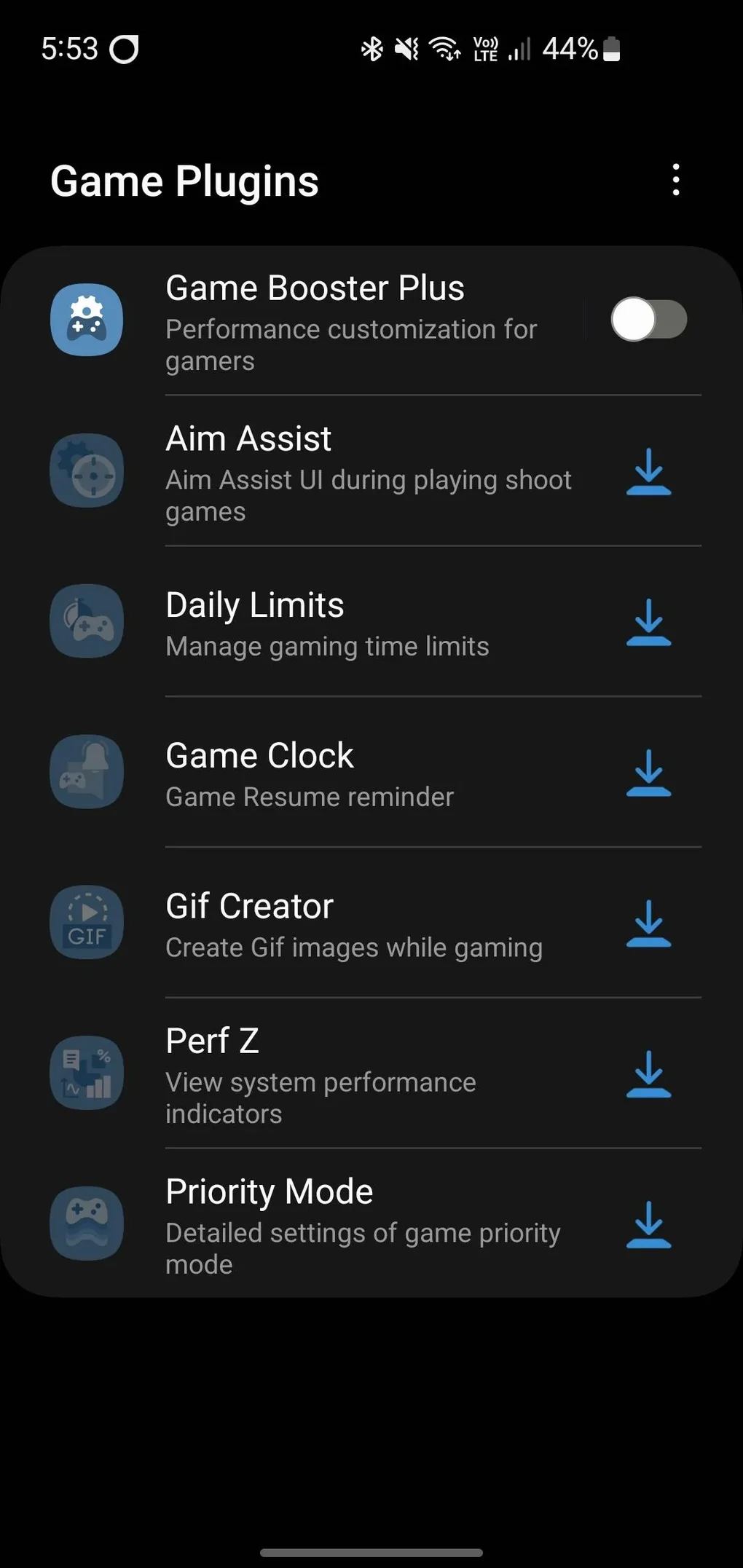The width and height of the screenshot is (743, 1568).
Task: Tap the Priority Mode controller icon
Action: pos(87,1224)
